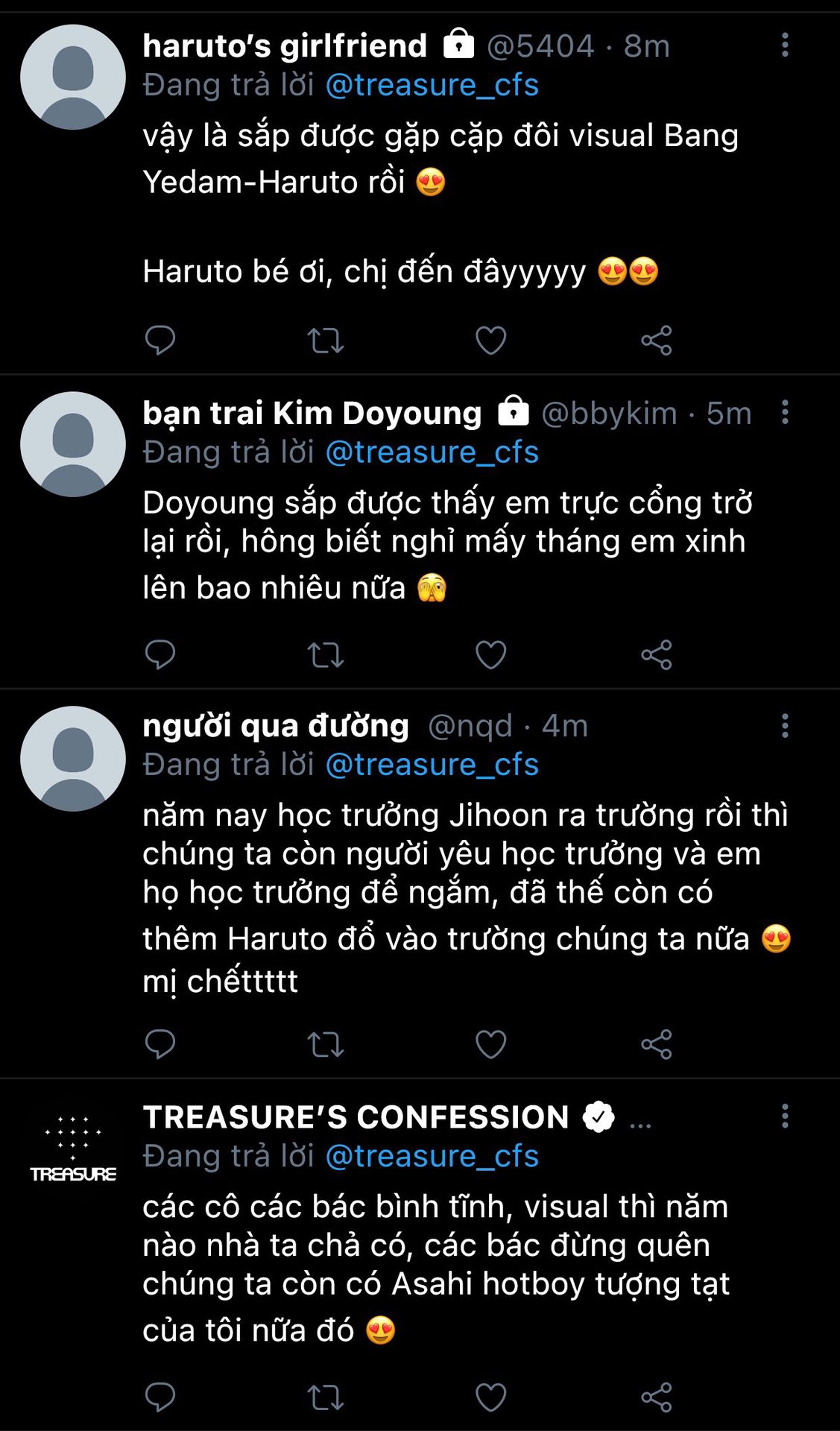Retweet TREASURE'S CONFESSION's reply
840x1431 pixels.
click(x=325, y=1397)
